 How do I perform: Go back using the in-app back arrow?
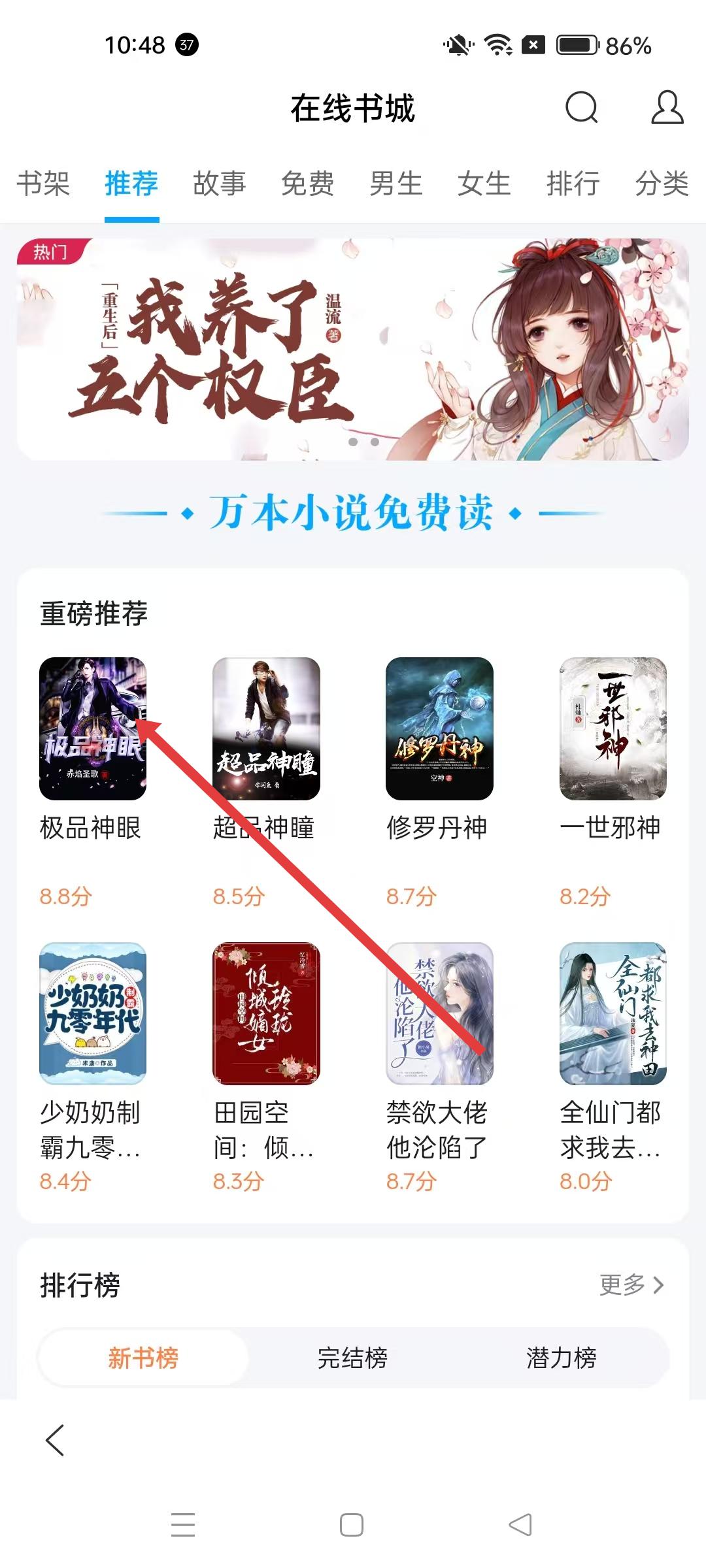pyautogui.click(x=55, y=1441)
